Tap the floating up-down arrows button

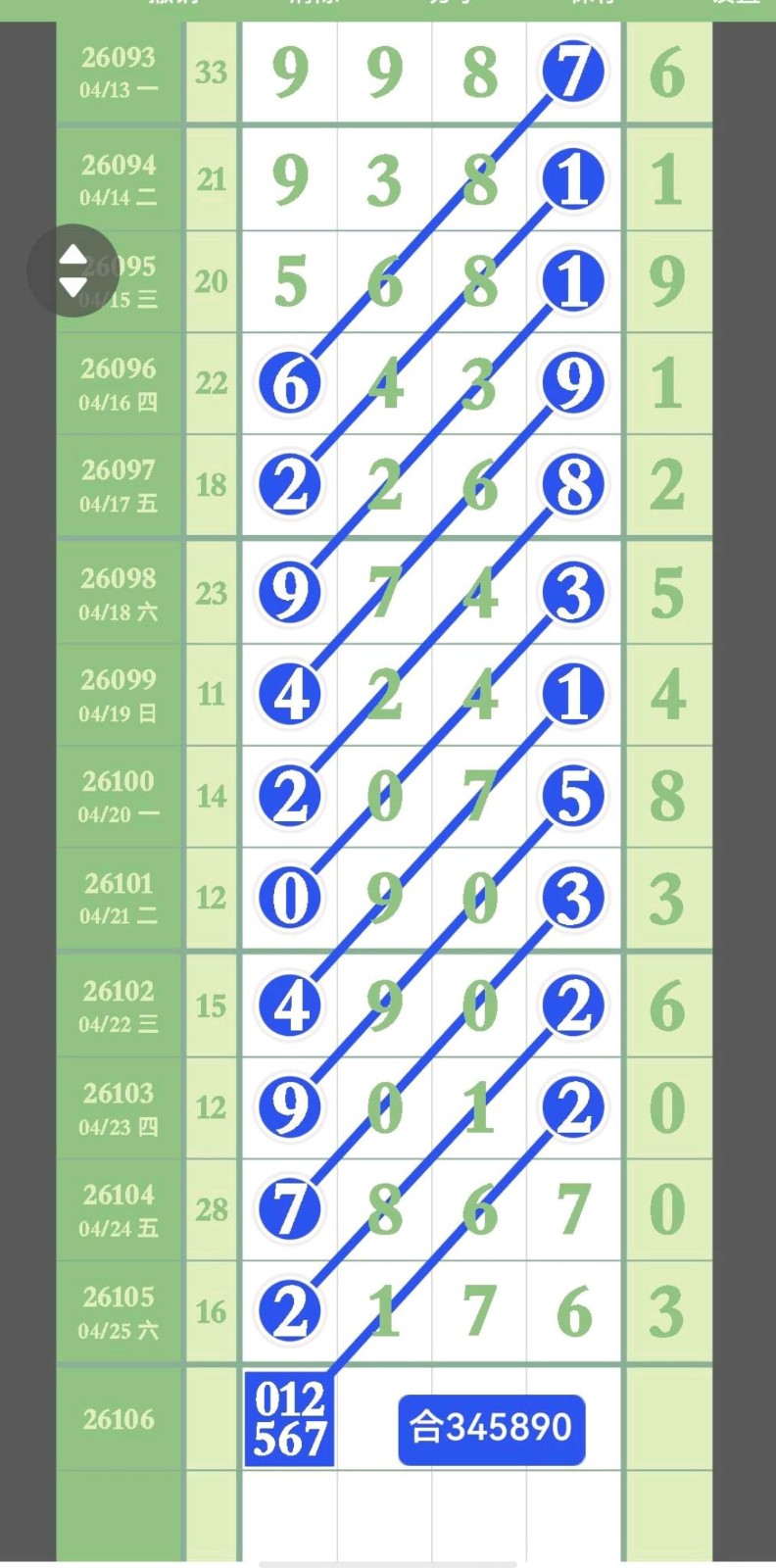coord(73,270)
